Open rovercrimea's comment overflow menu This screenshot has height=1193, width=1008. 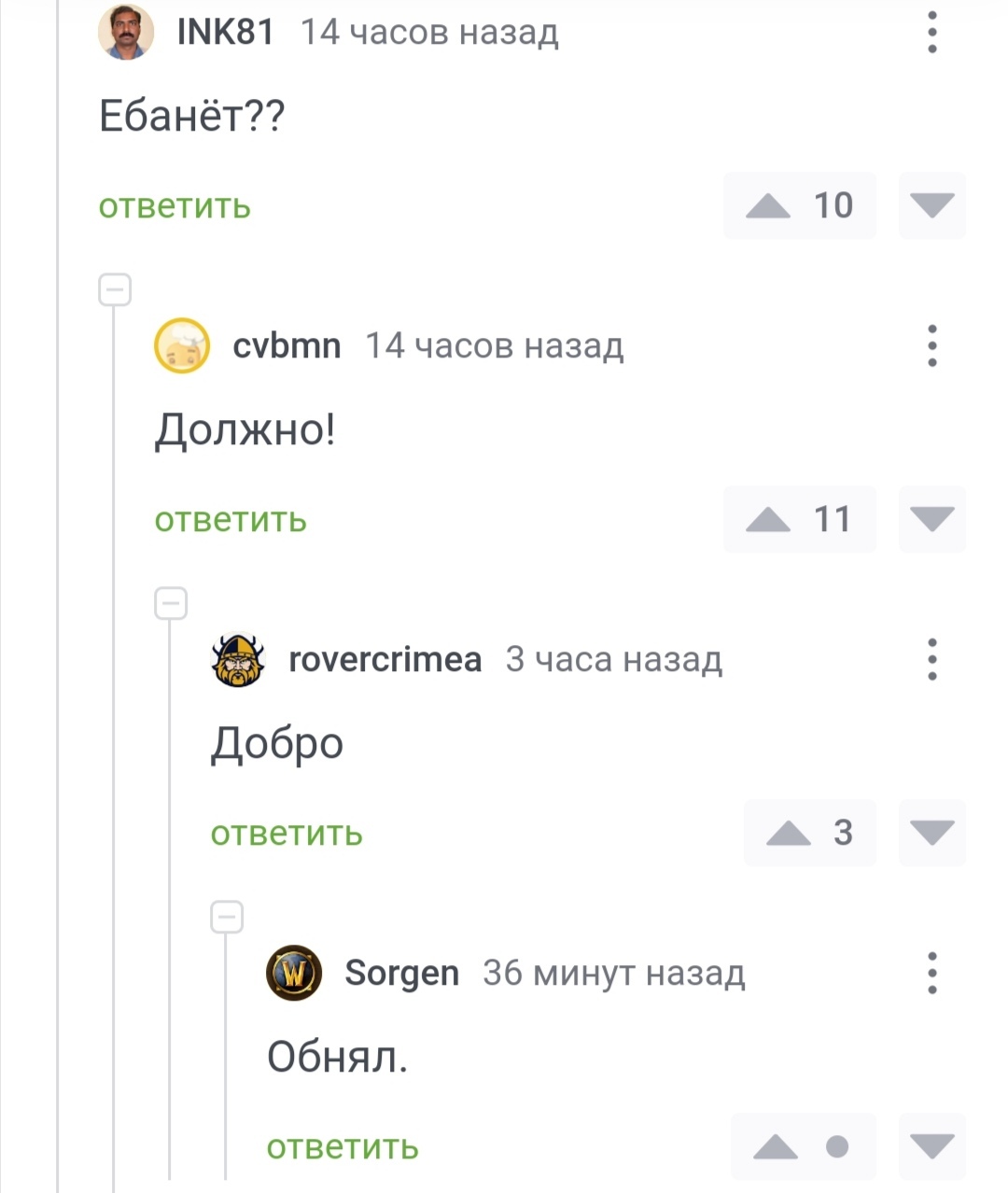[x=931, y=660]
